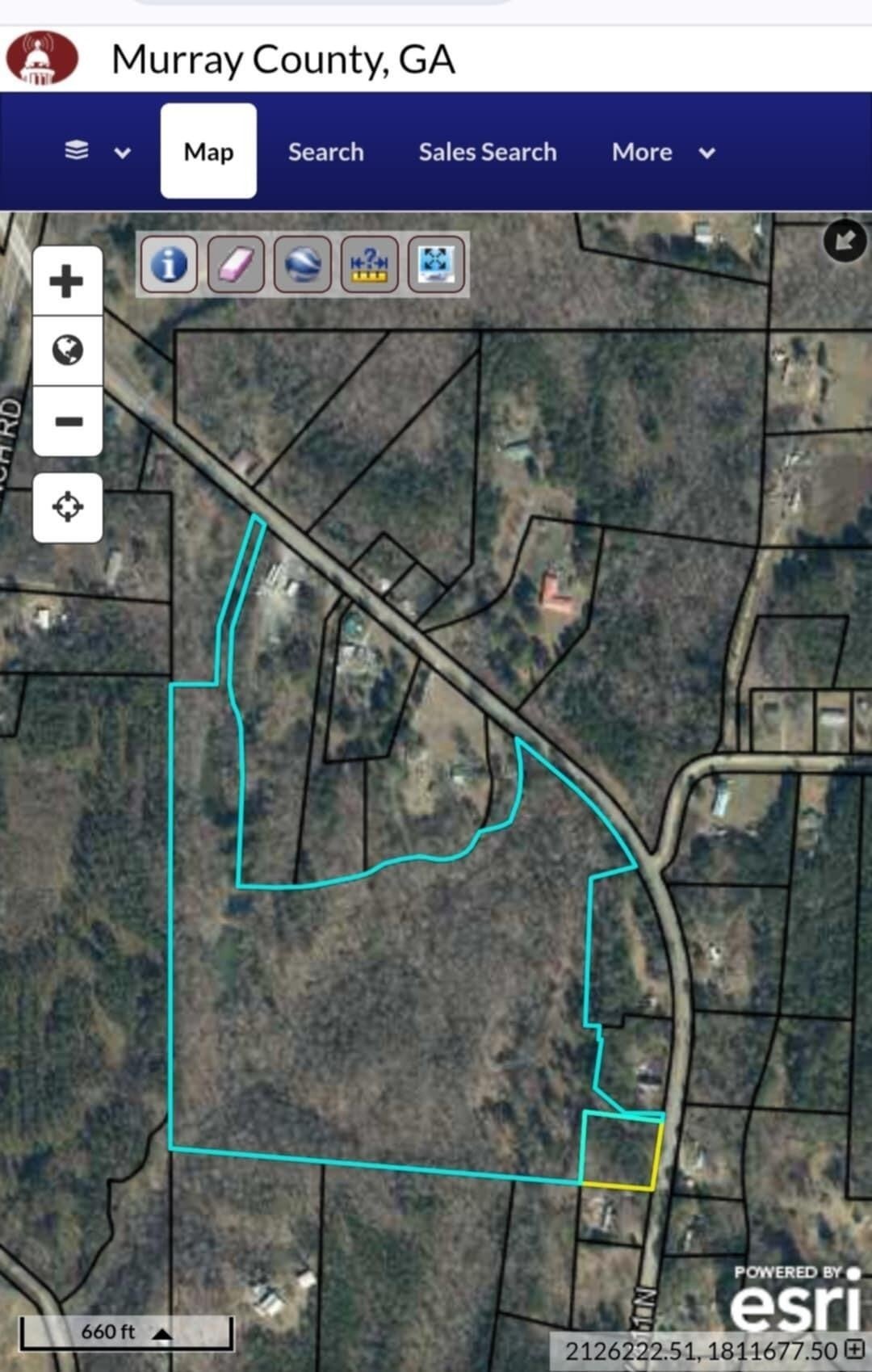The image size is (872, 1372).
Task: Switch to the Map tab
Action: pyautogui.click(x=208, y=151)
